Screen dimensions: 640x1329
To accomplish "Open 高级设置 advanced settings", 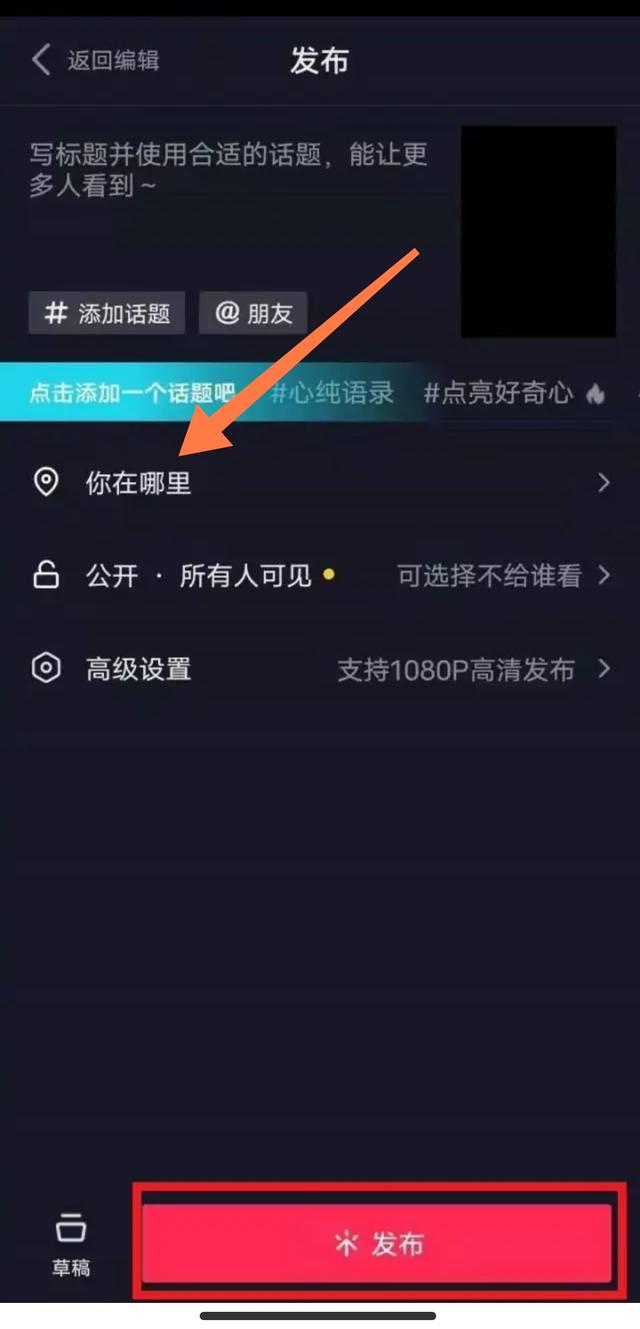I will 320,669.
